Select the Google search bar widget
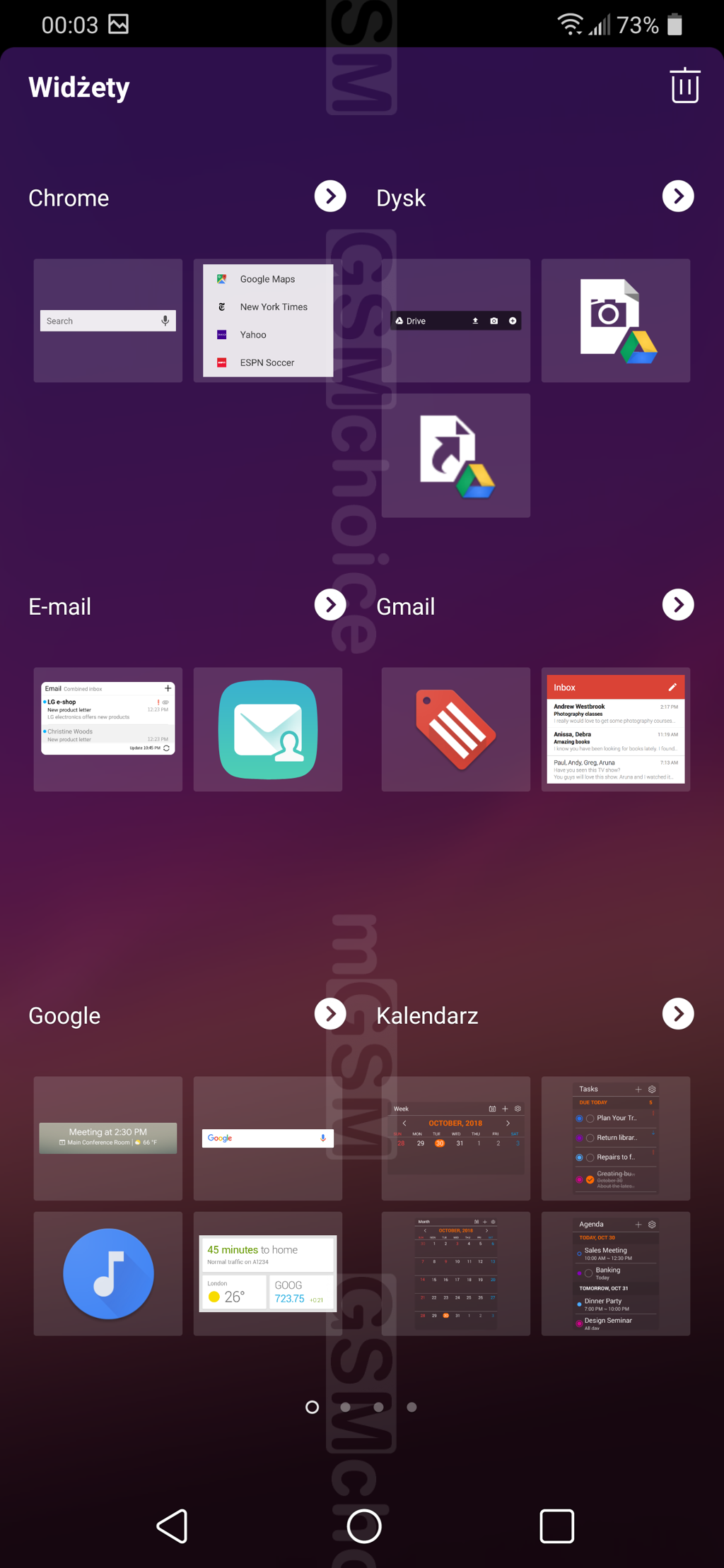 [268, 1138]
